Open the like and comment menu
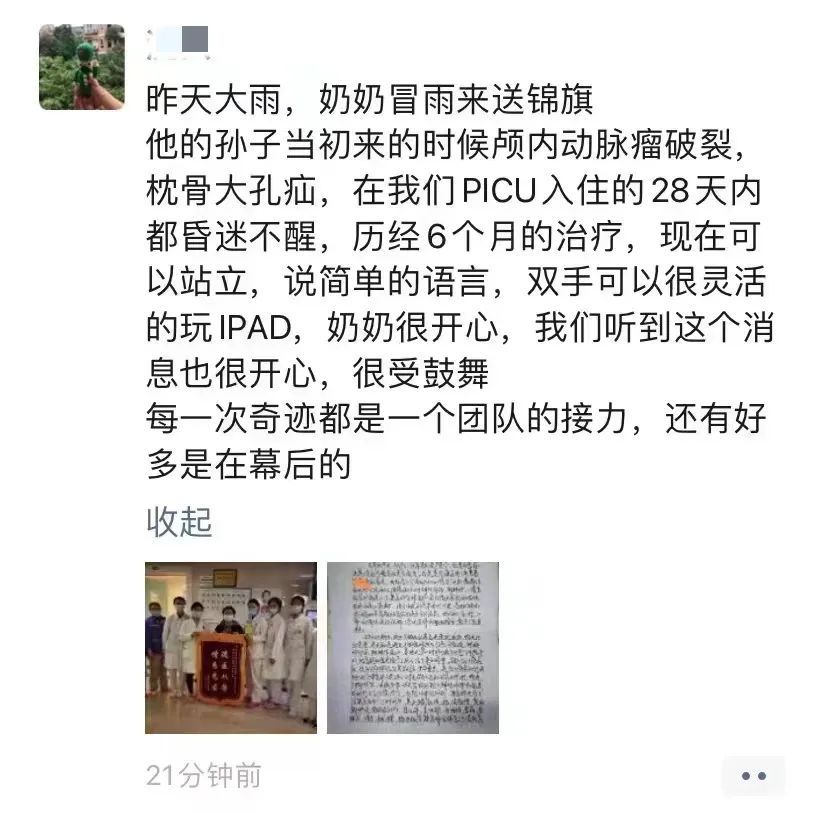828x813 pixels. point(754,775)
